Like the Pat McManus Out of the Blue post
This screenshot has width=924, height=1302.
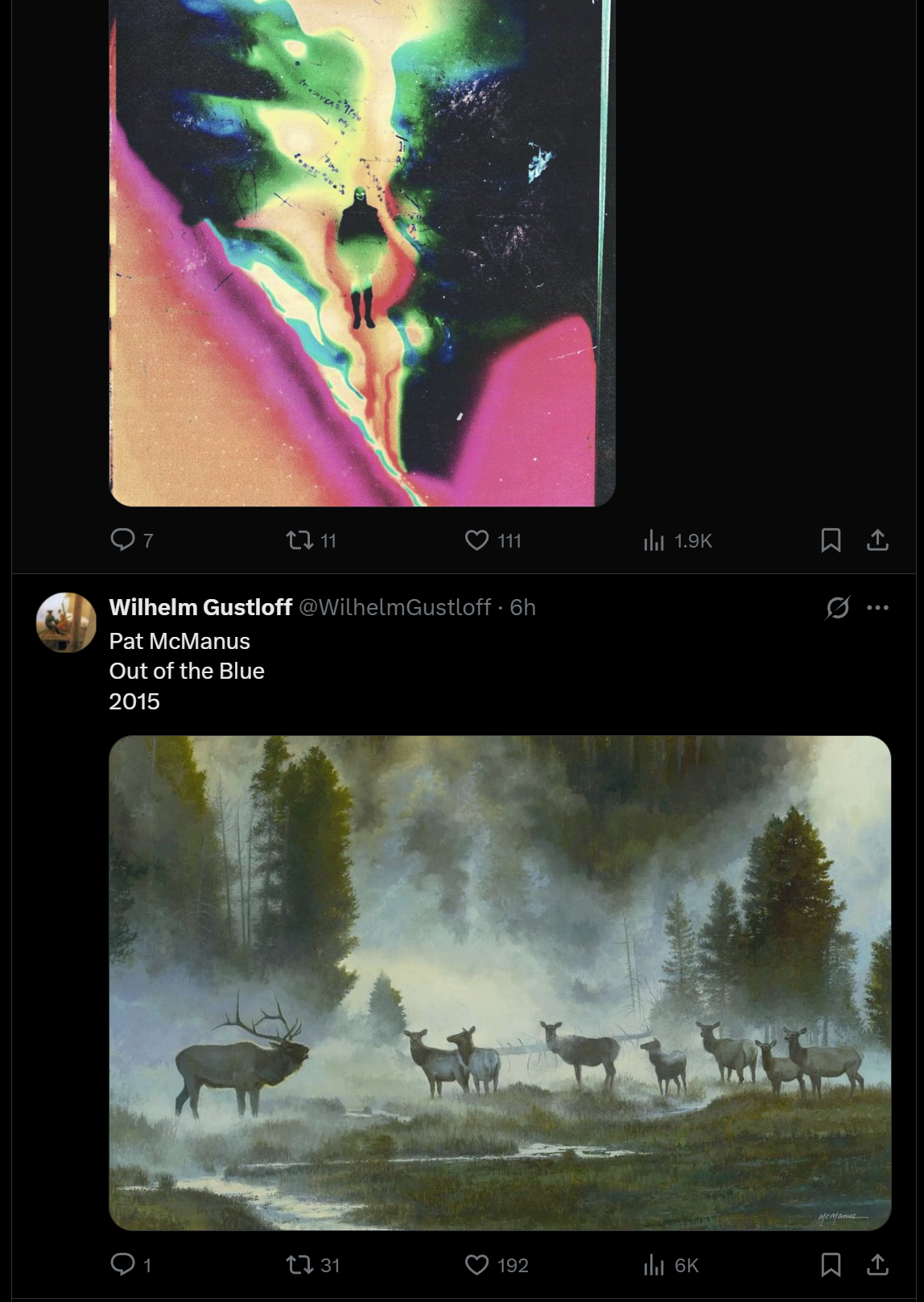point(476,1264)
